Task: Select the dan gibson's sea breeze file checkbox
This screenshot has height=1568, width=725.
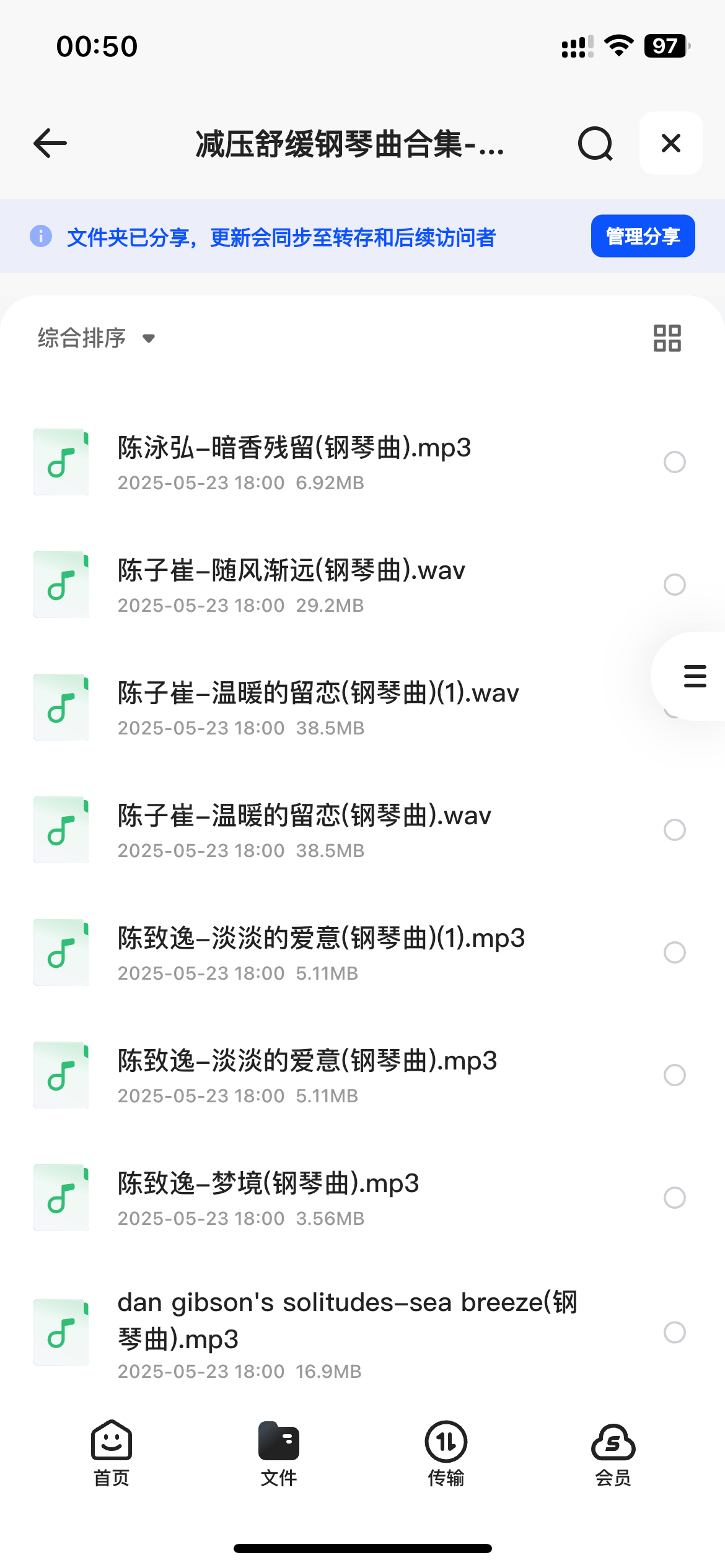Action: pos(674,1332)
